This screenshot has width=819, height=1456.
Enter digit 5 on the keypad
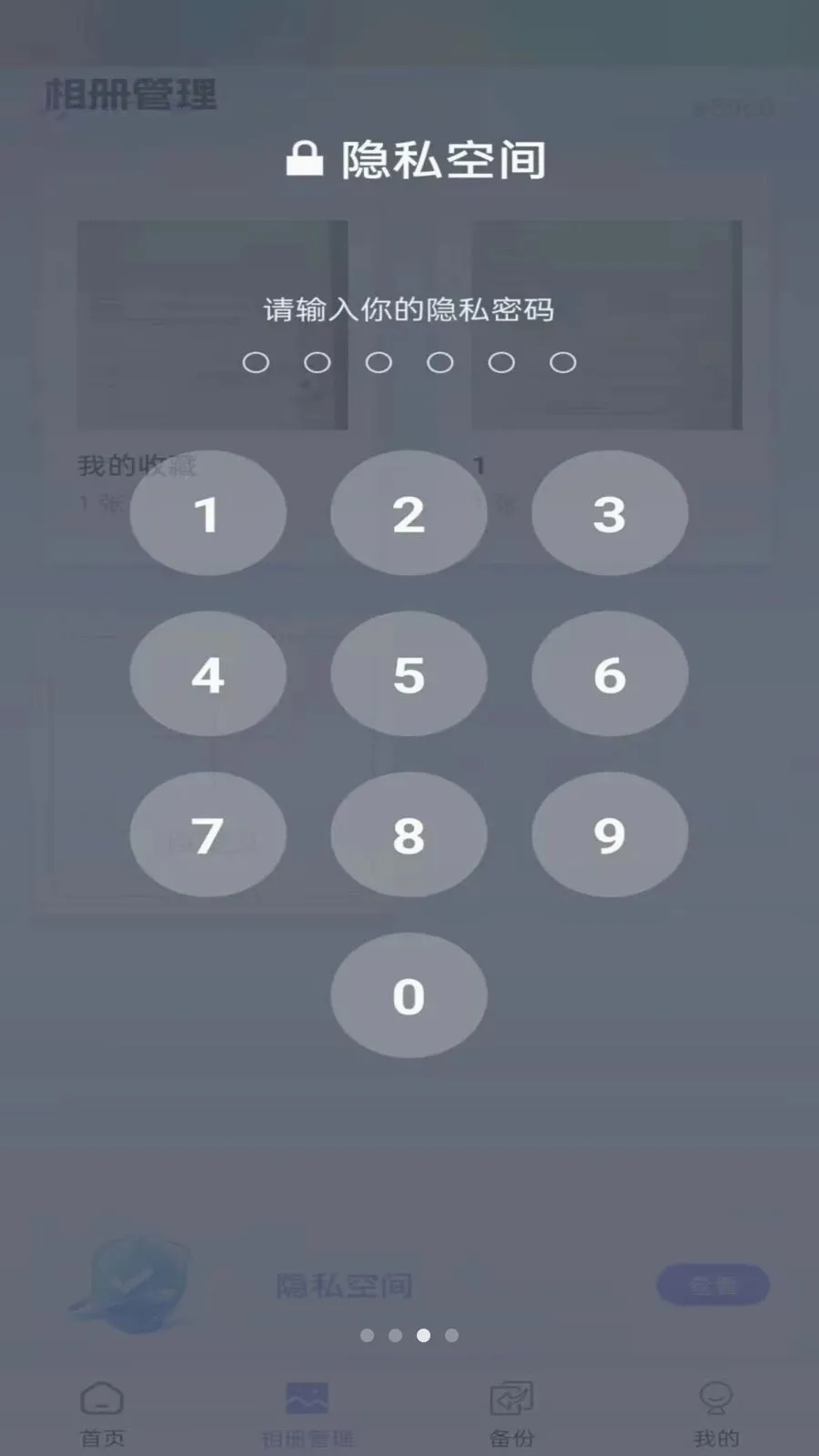tap(409, 674)
